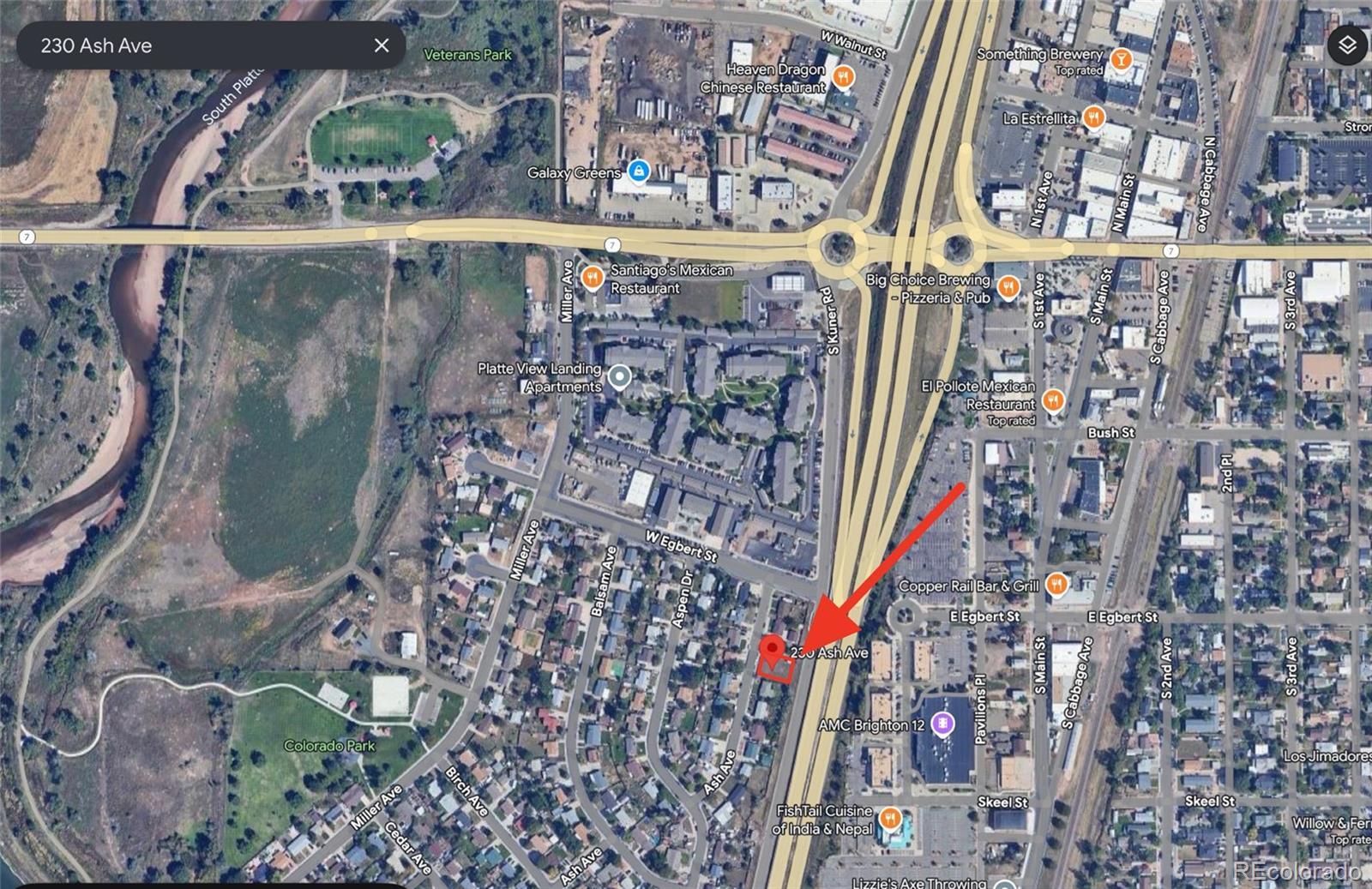The image size is (1372, 889).
Task: Open Heaven Dragon Chinese Restaurant marker
Action: click(844, 78)
